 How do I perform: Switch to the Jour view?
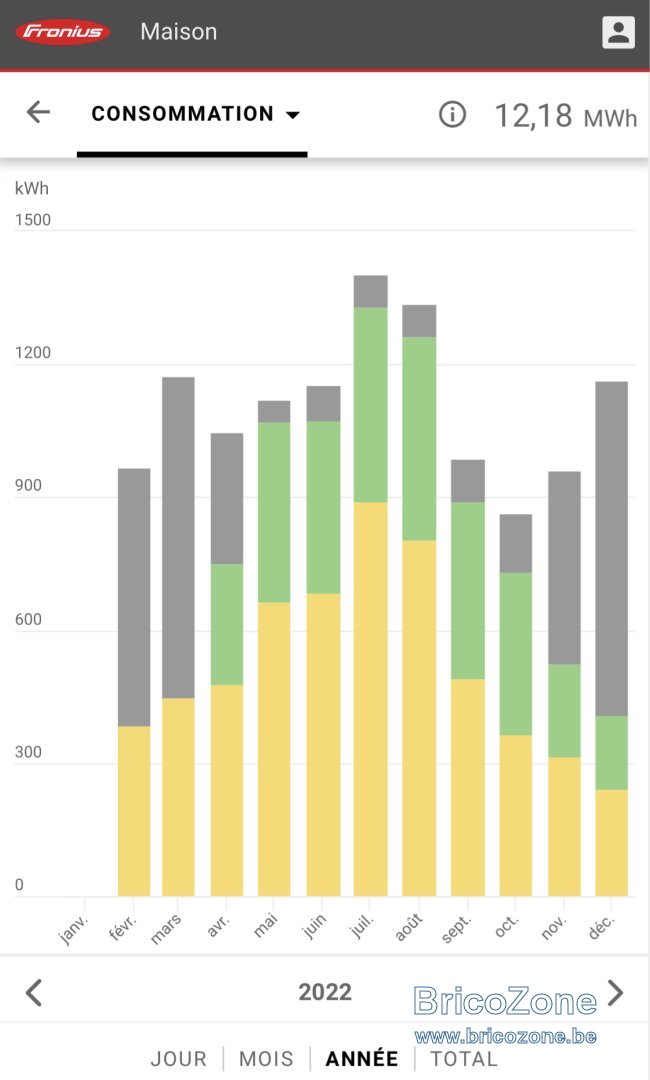[178, 1059]
